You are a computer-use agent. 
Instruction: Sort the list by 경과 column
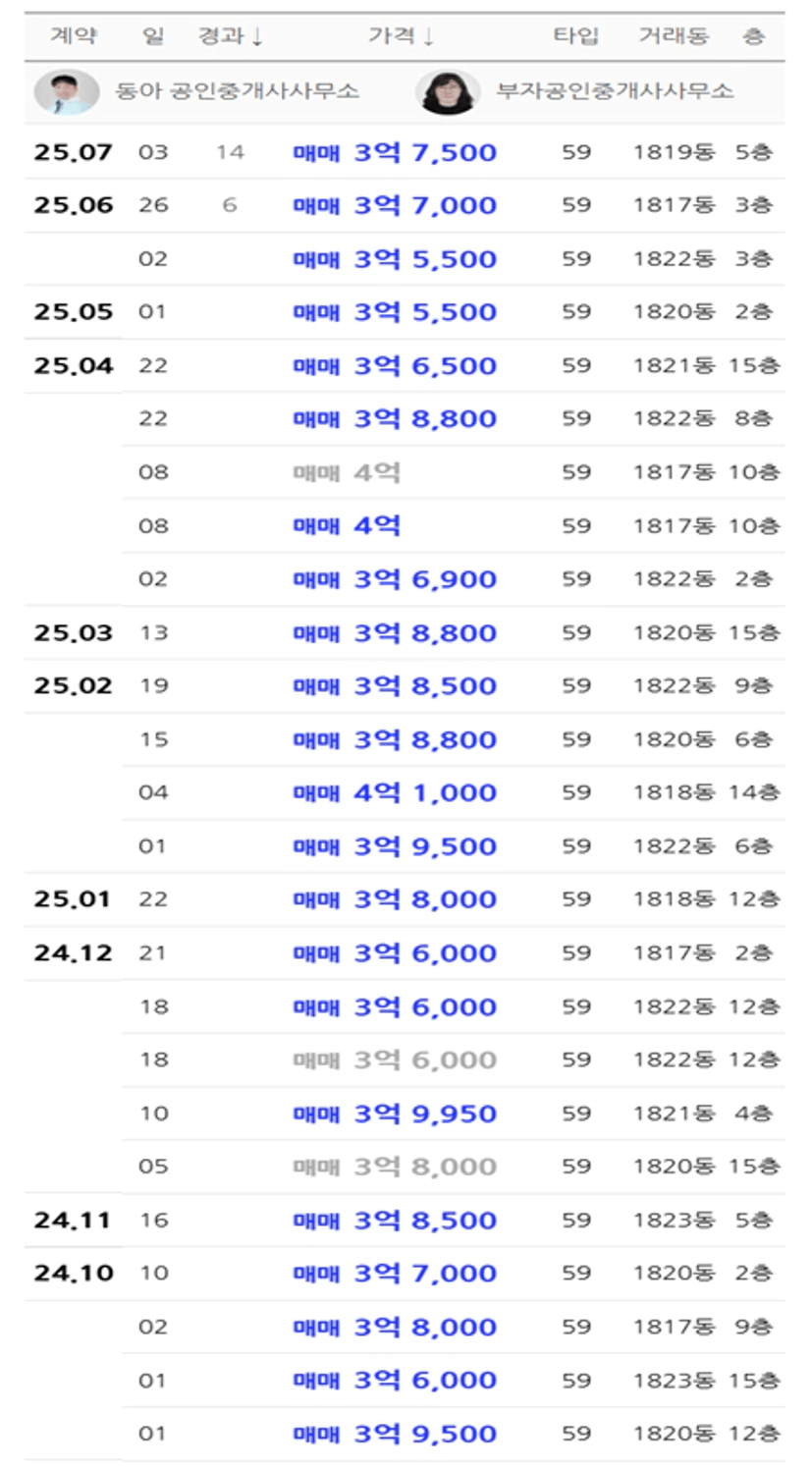[x=231, y=36]
